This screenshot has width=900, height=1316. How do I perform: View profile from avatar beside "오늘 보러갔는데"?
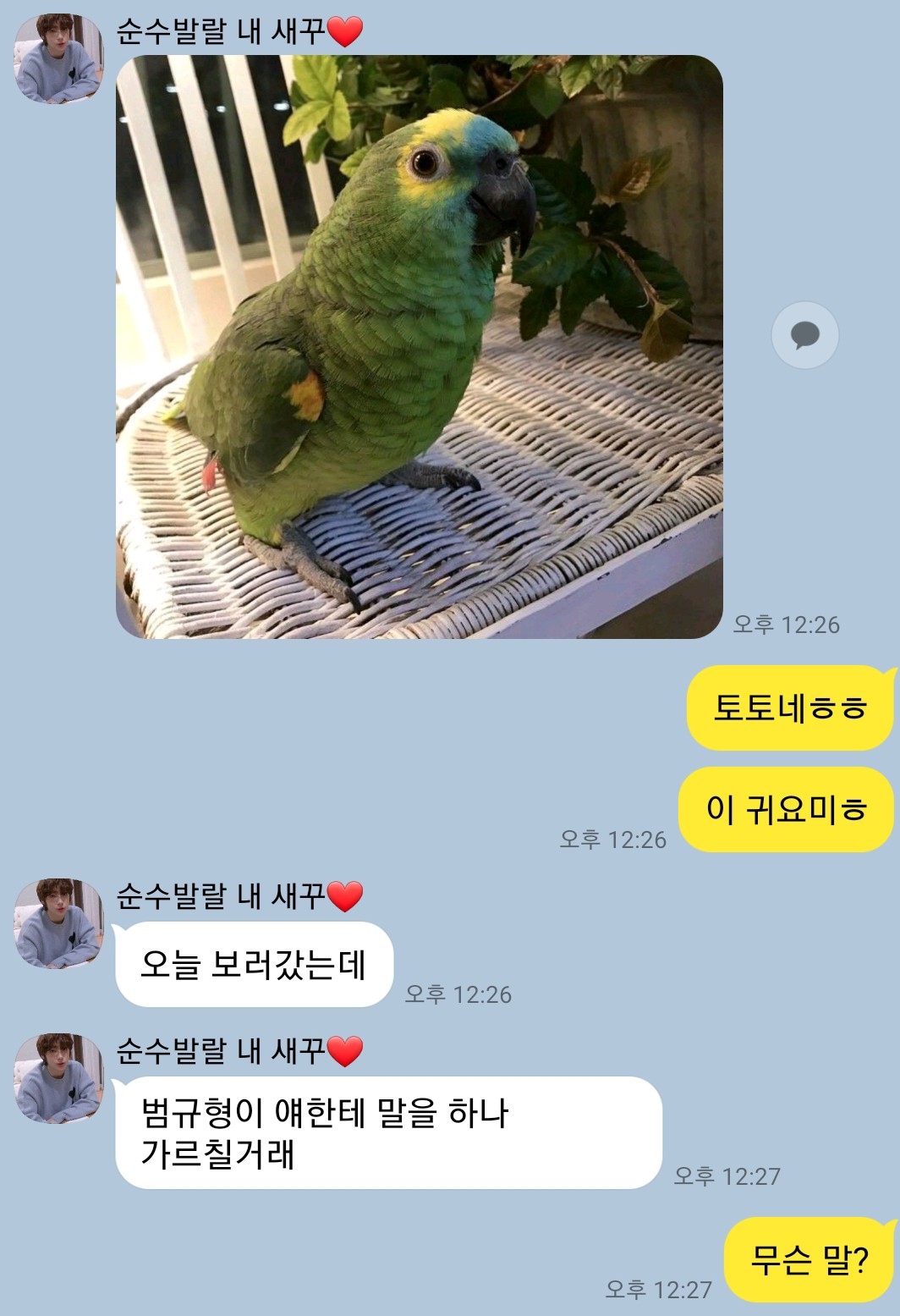click(58, 923)
